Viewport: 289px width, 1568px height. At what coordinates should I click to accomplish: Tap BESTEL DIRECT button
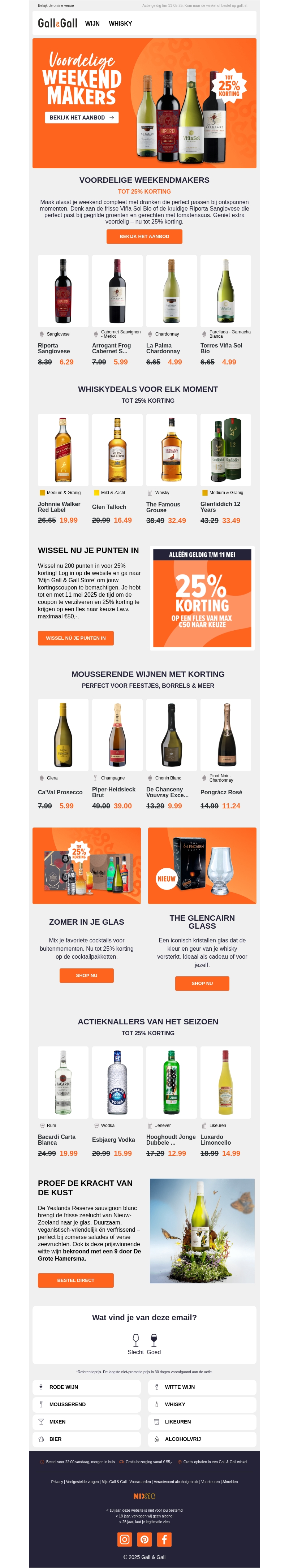tap(76, 1280)
